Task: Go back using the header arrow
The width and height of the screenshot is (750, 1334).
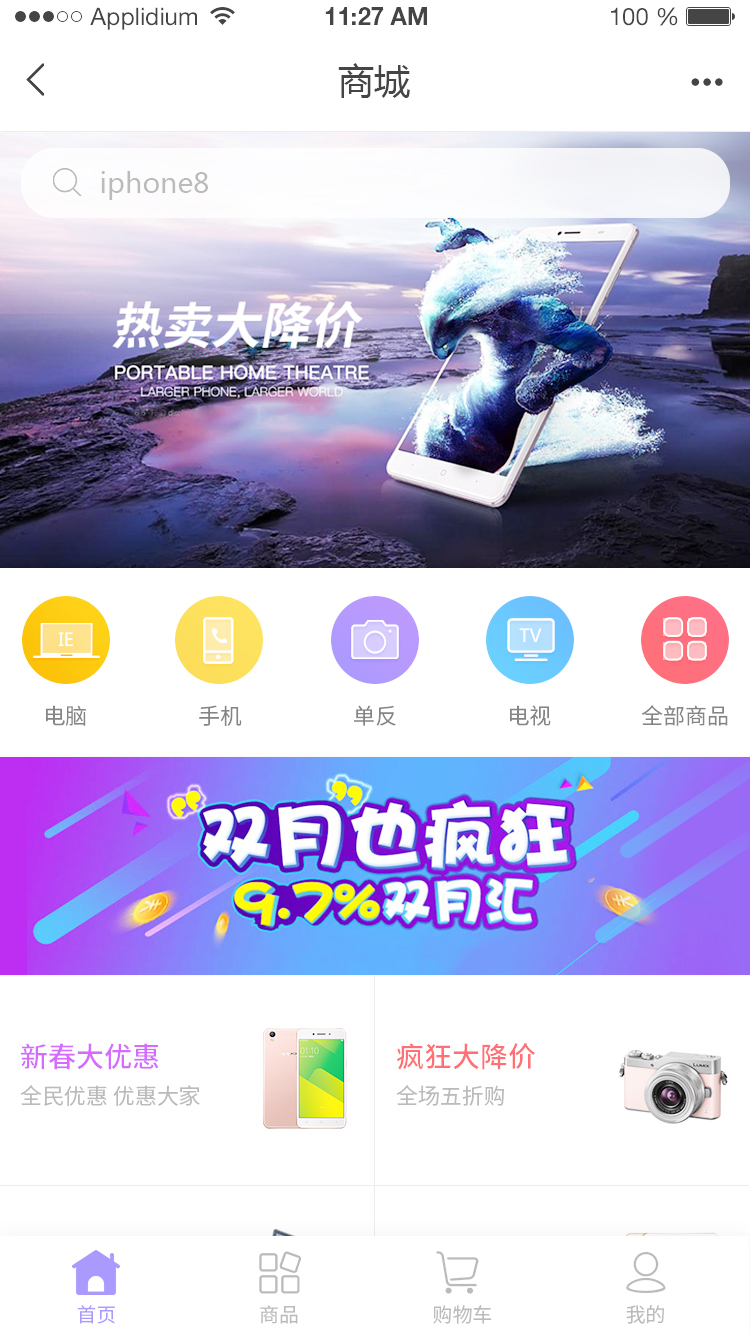Action: [36, 80]
